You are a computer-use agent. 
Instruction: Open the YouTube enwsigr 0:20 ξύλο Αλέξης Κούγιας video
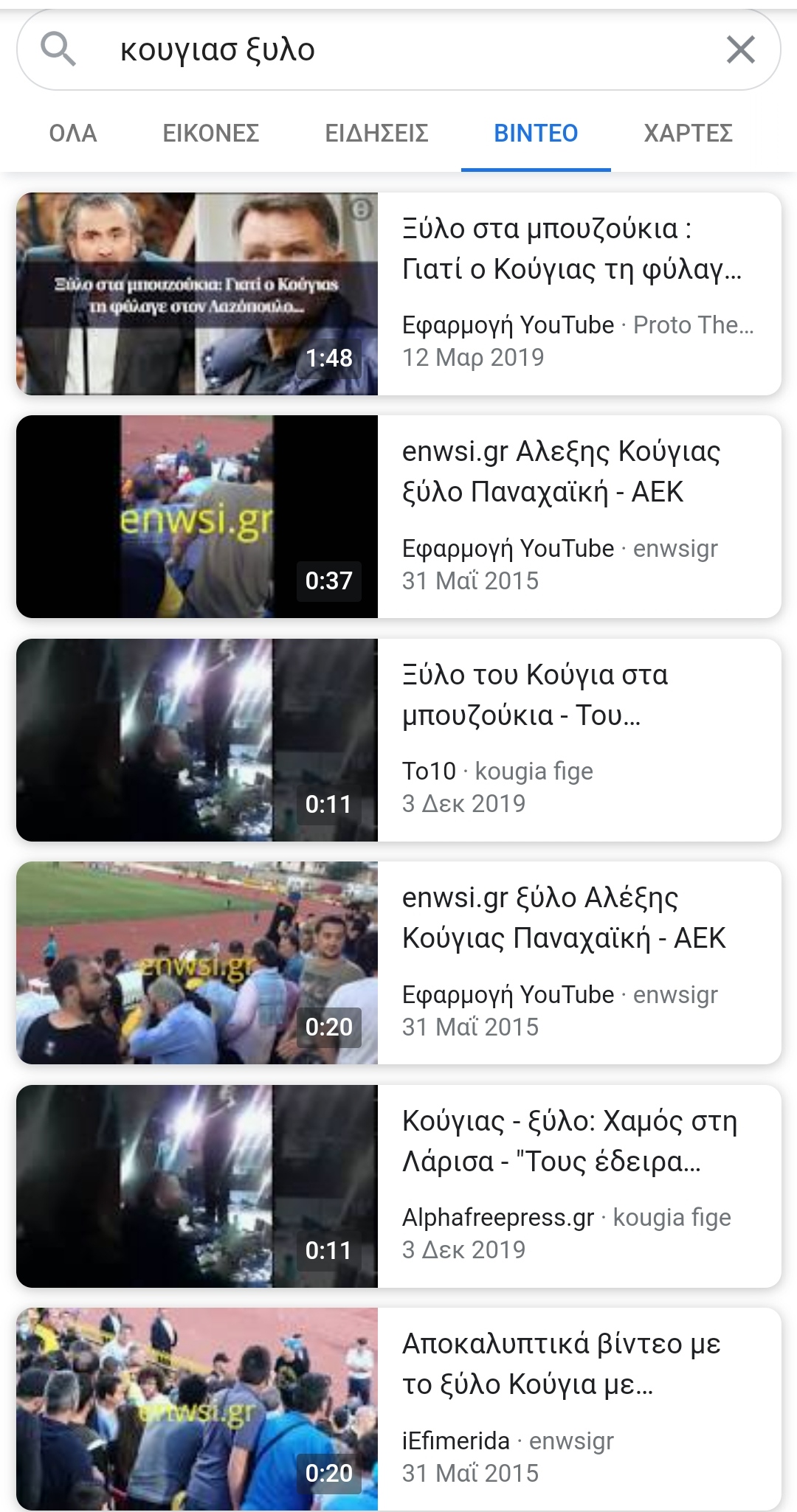point(398,963)
